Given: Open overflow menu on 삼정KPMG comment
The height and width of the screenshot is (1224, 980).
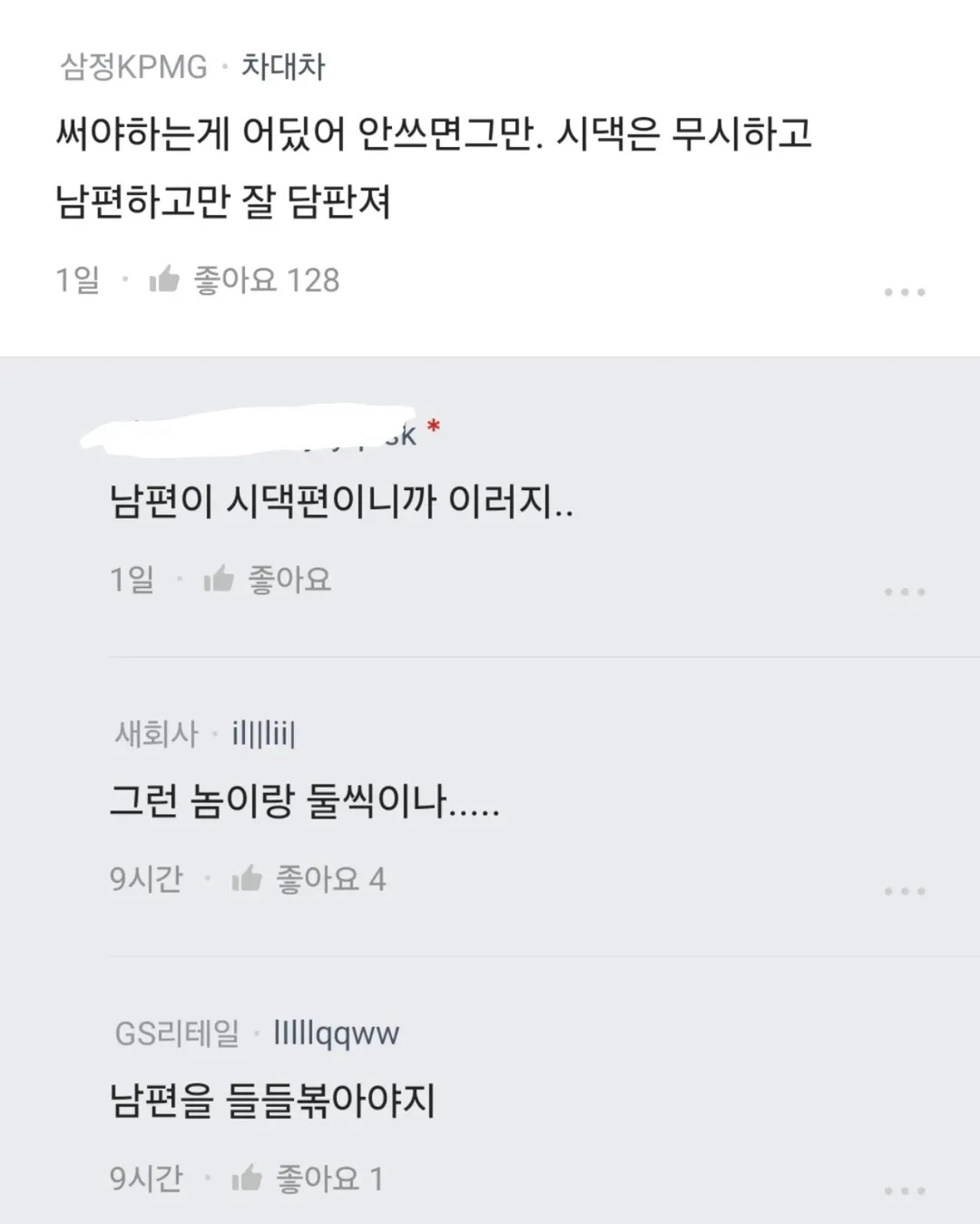Looking at the screenshot, I should [905, 292].
